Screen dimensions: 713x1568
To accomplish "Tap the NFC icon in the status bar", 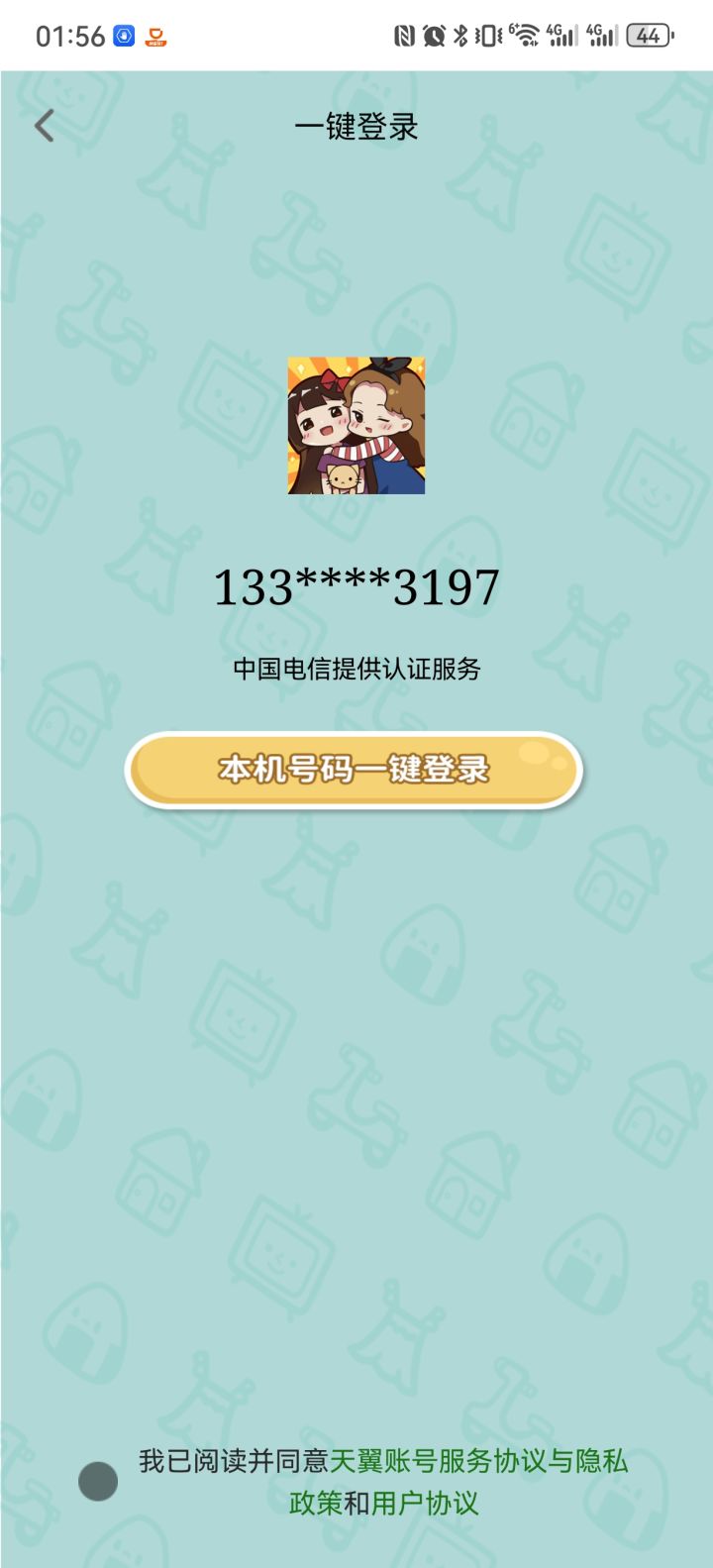I will 404,33.
